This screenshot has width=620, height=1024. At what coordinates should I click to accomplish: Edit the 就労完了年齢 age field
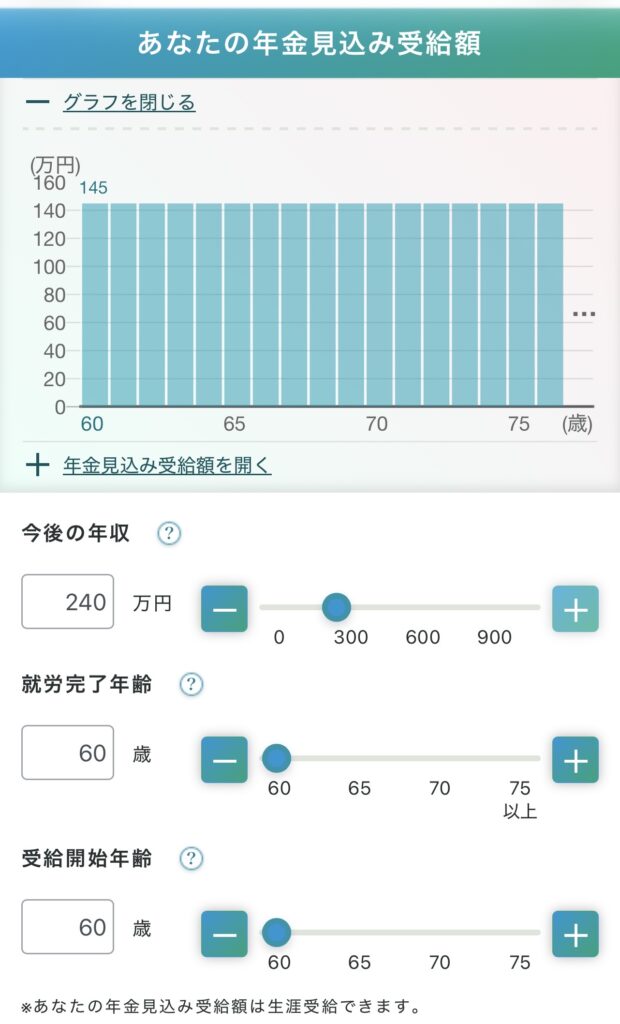click(x=68, y=753)
